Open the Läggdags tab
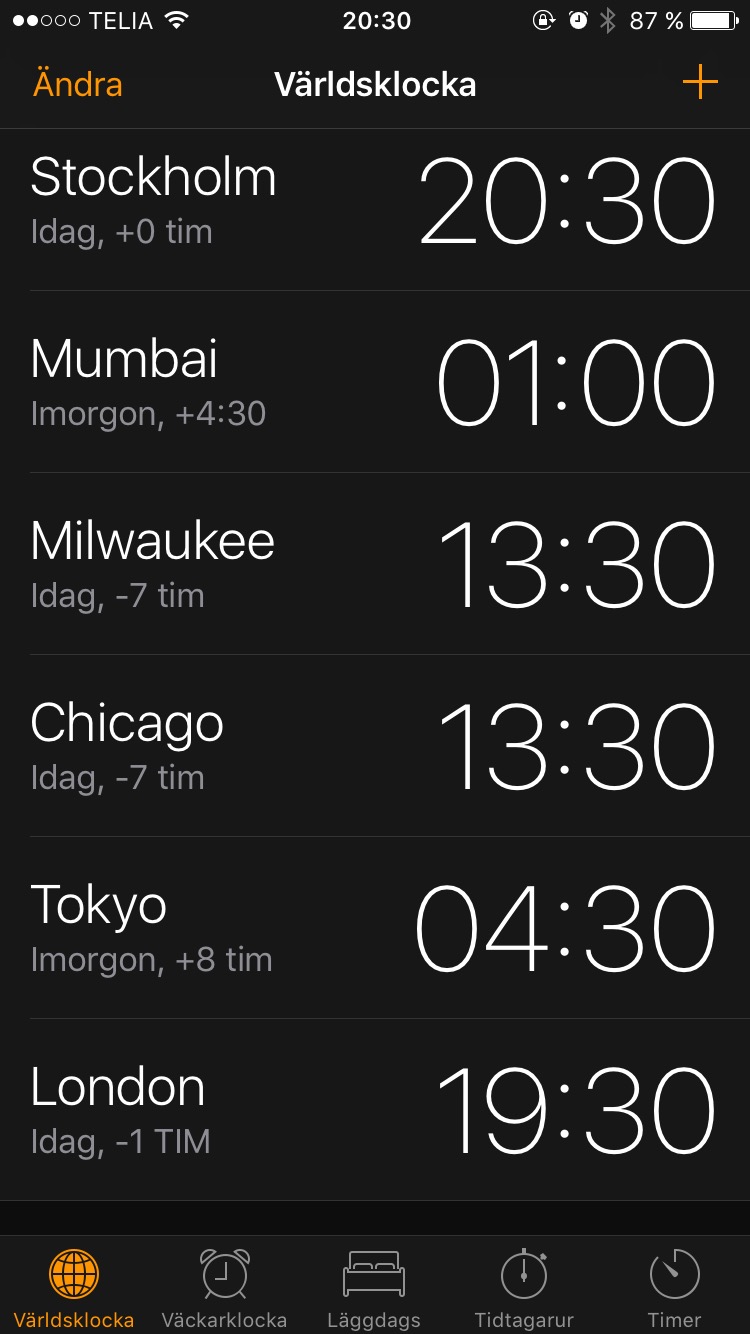This screenshot has height=1334, width=750. tap(374, 1288)
